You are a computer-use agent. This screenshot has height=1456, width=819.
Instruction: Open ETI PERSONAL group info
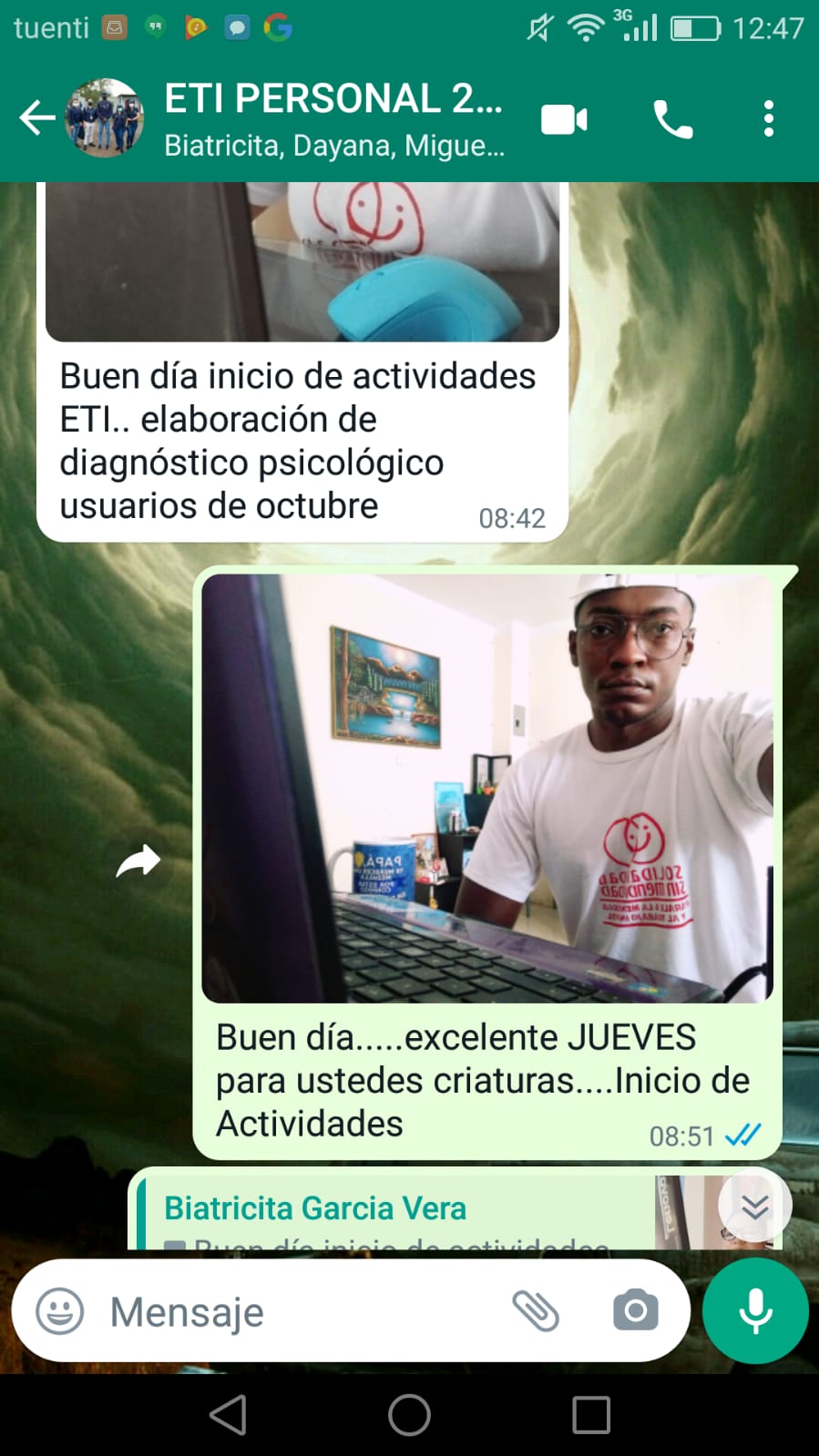[x=333, y=118]
